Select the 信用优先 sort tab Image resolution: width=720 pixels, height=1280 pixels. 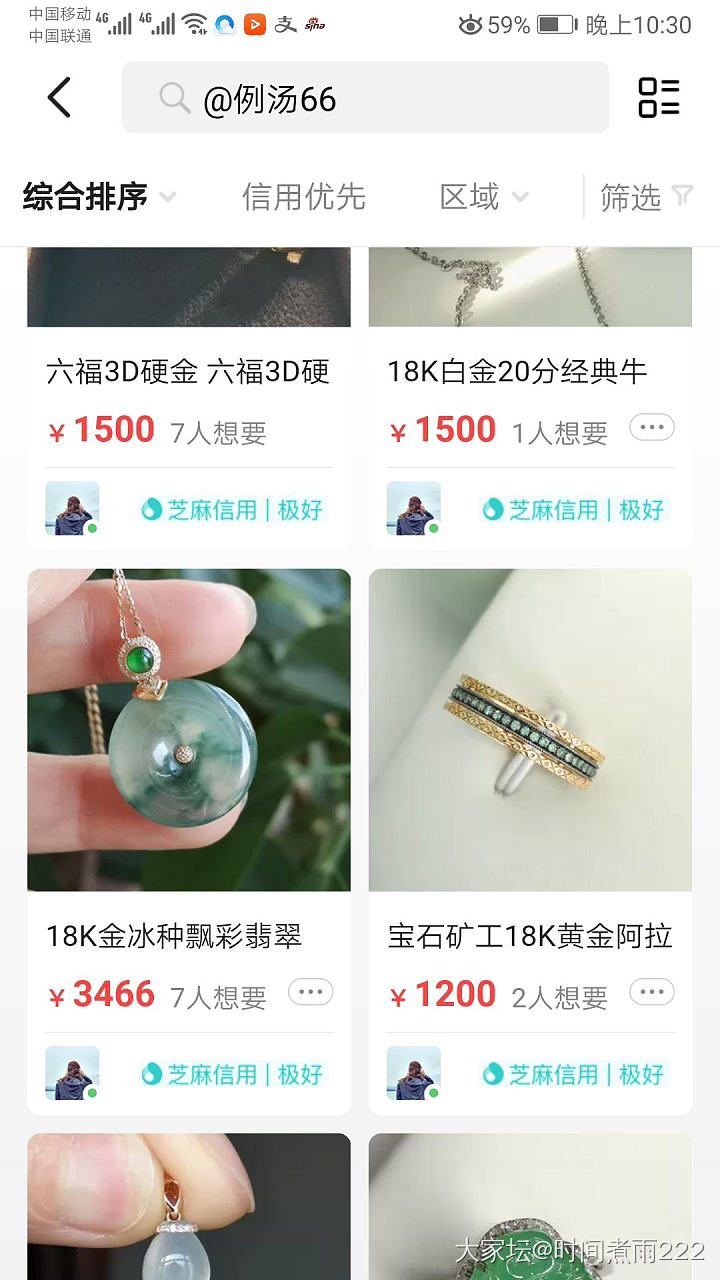point(303,197)
